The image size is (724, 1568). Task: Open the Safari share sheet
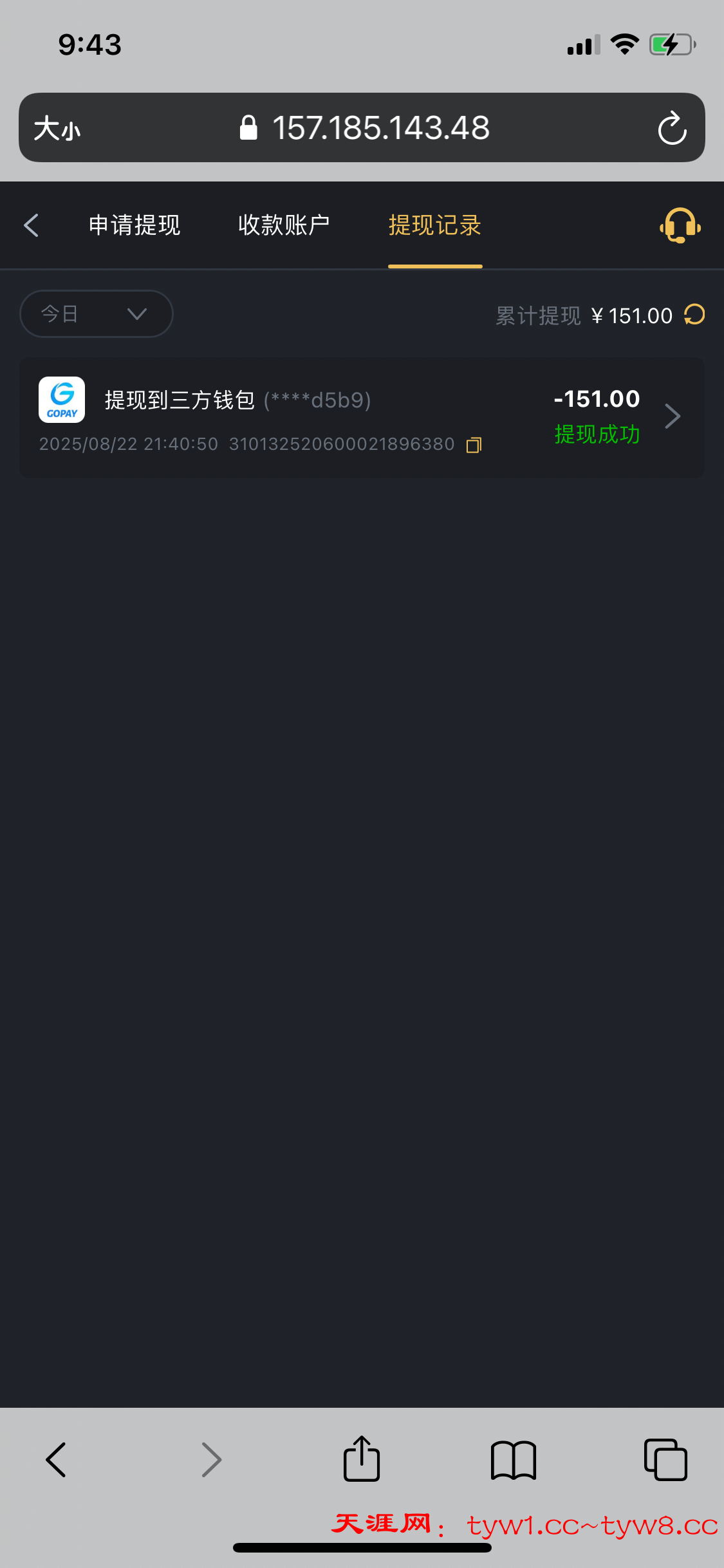tap(362, 1459)
